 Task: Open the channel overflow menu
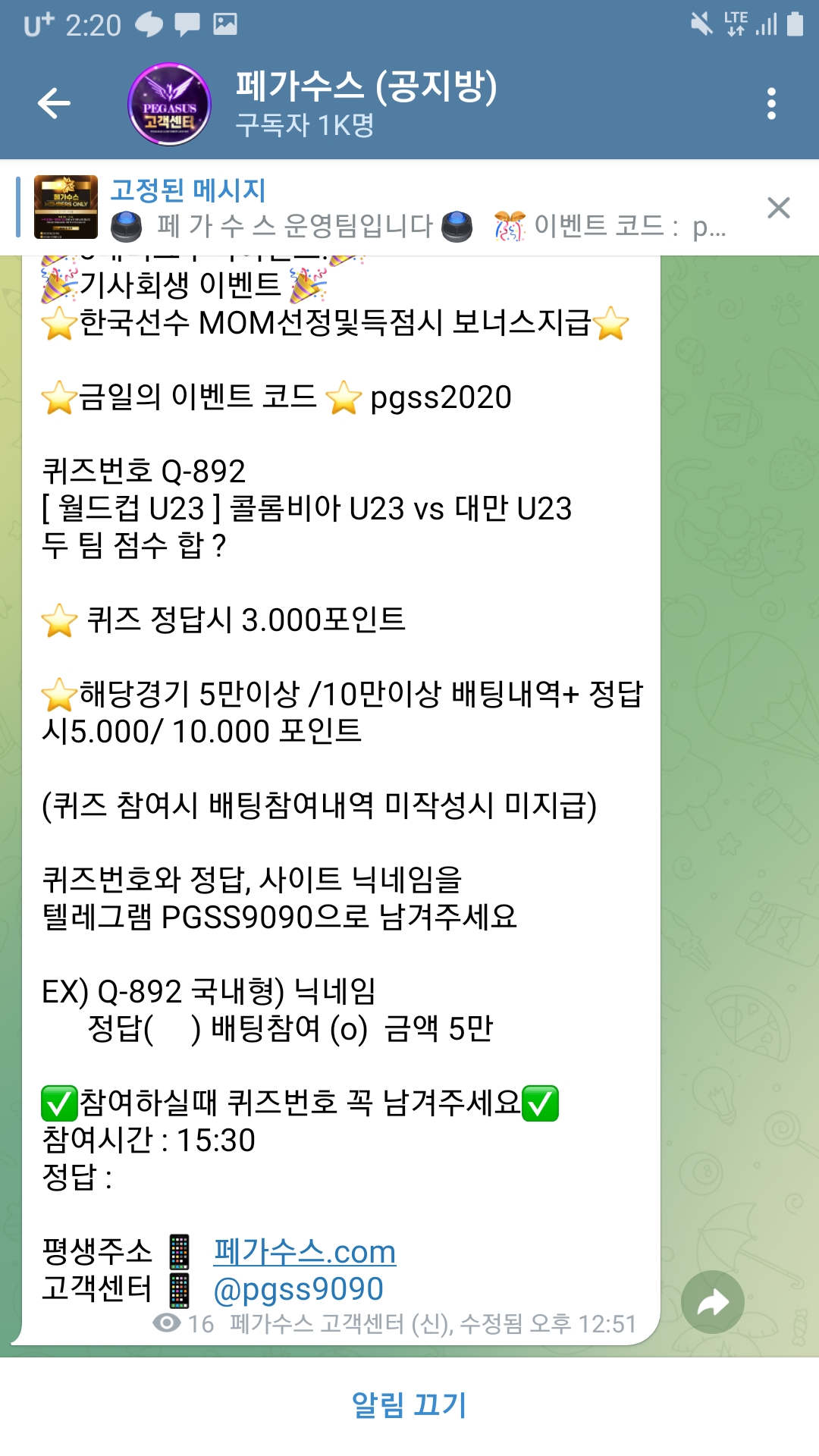771,103
